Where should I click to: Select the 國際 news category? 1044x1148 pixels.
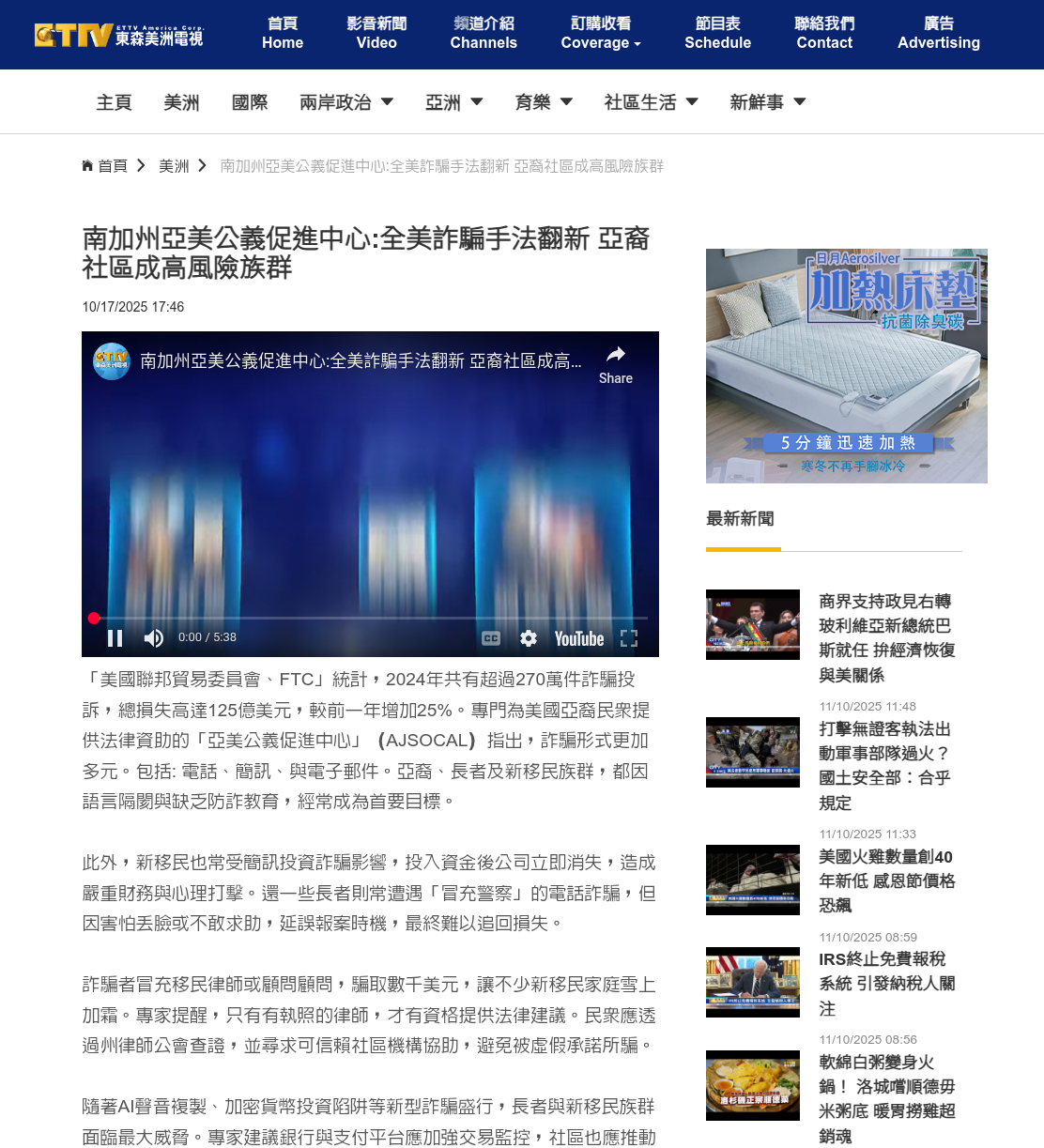point(250,102)
